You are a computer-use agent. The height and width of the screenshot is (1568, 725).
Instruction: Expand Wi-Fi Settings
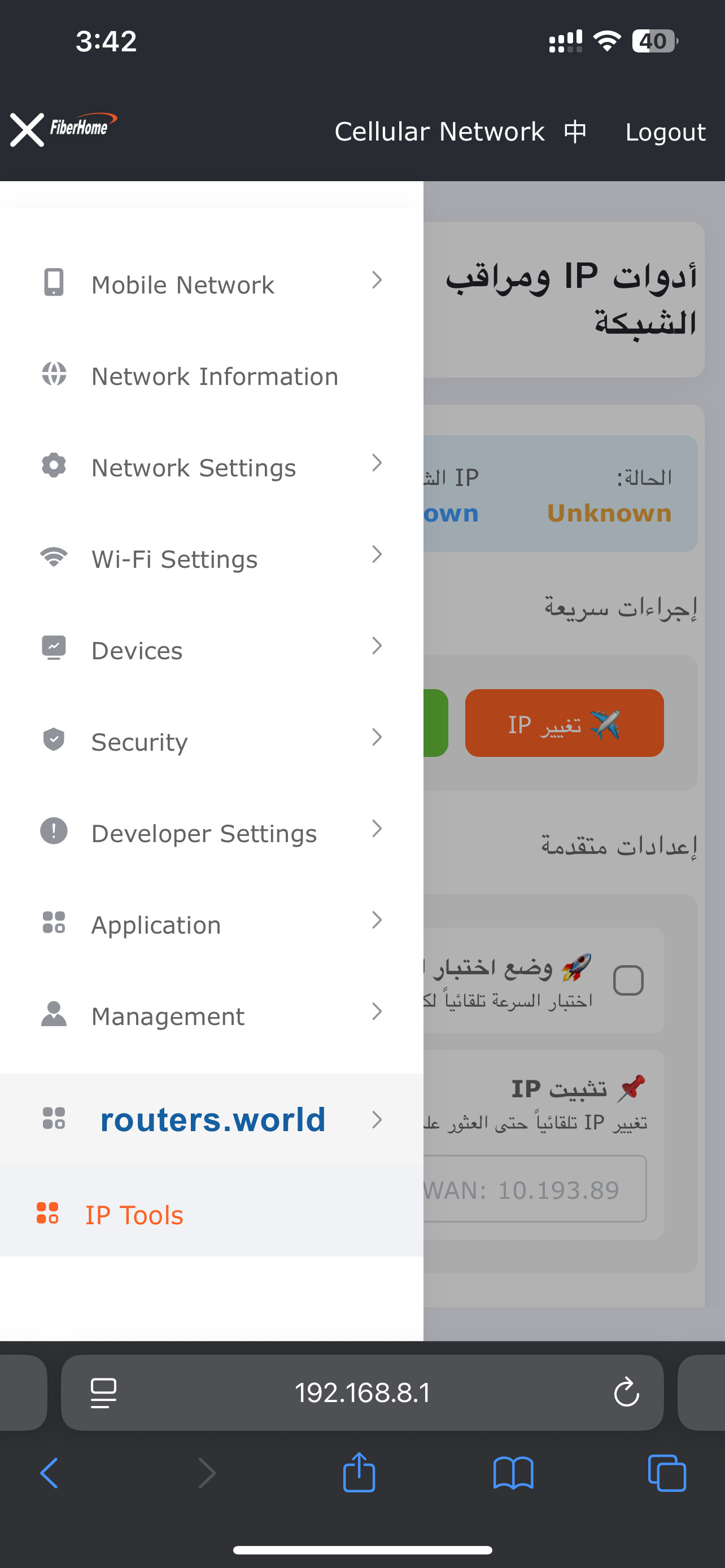click(x=211, y=559)
